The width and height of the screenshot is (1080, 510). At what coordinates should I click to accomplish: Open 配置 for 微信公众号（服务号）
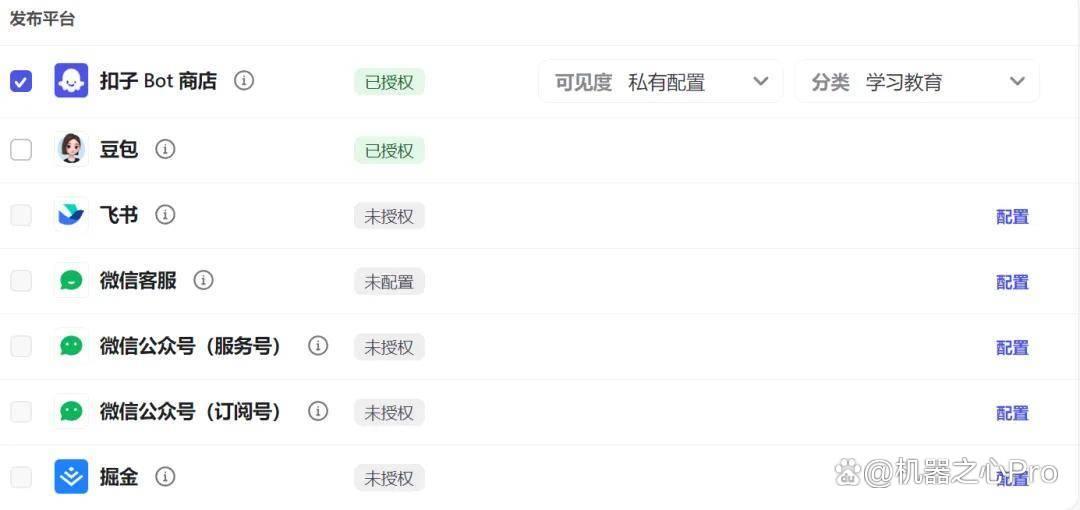tap(1012, 347)
